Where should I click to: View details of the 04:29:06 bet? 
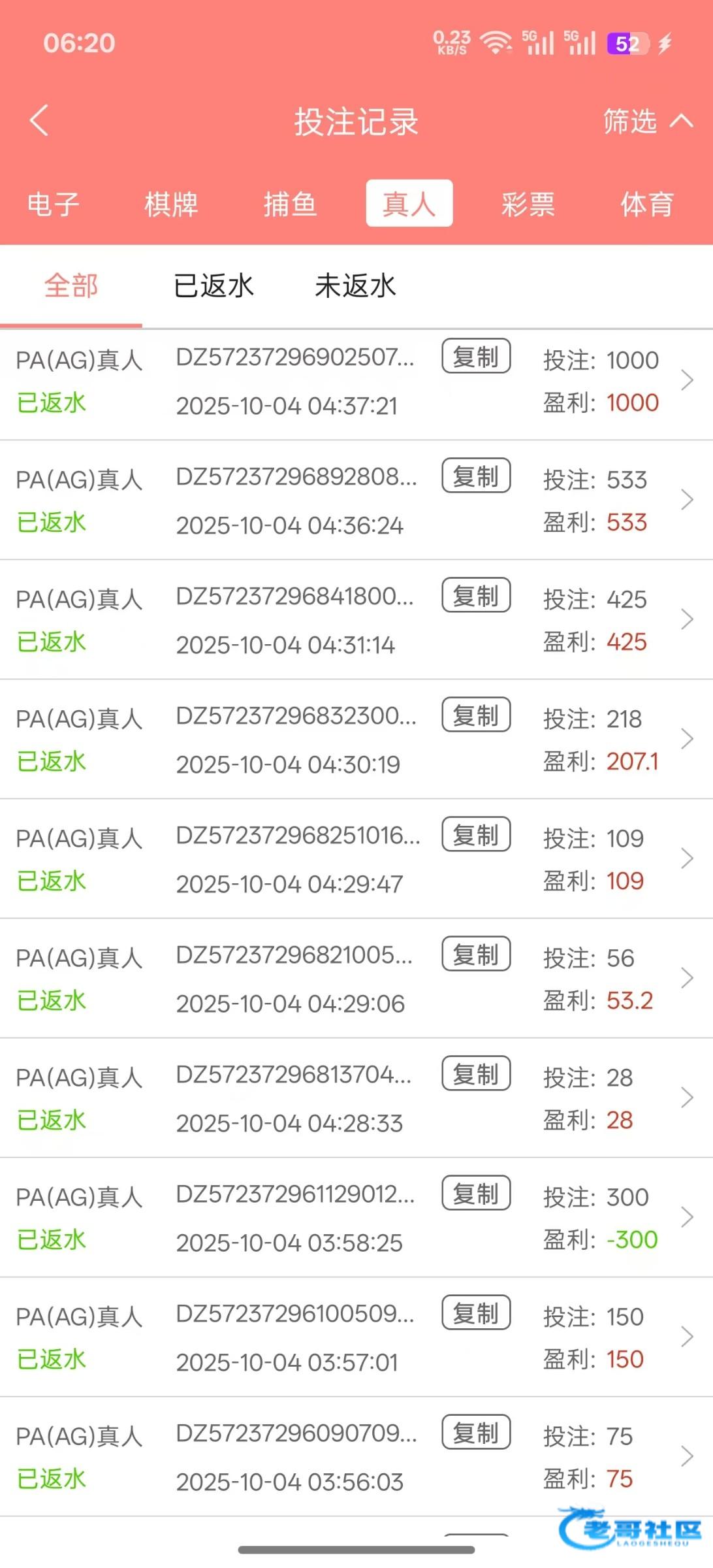point(686,978)
